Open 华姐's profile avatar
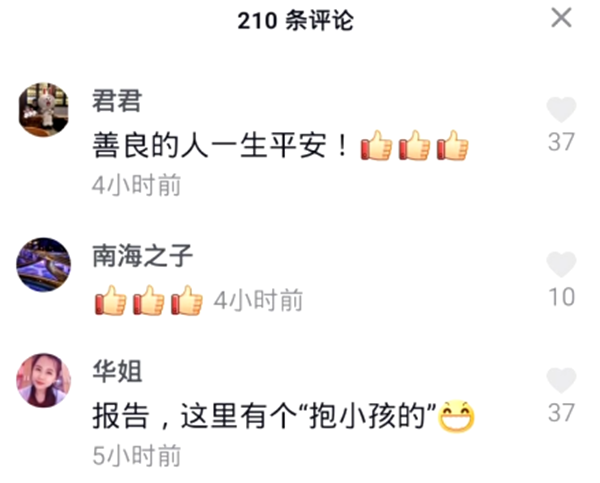The height and width of the screenshot is (483, 600). pos(44,379)
